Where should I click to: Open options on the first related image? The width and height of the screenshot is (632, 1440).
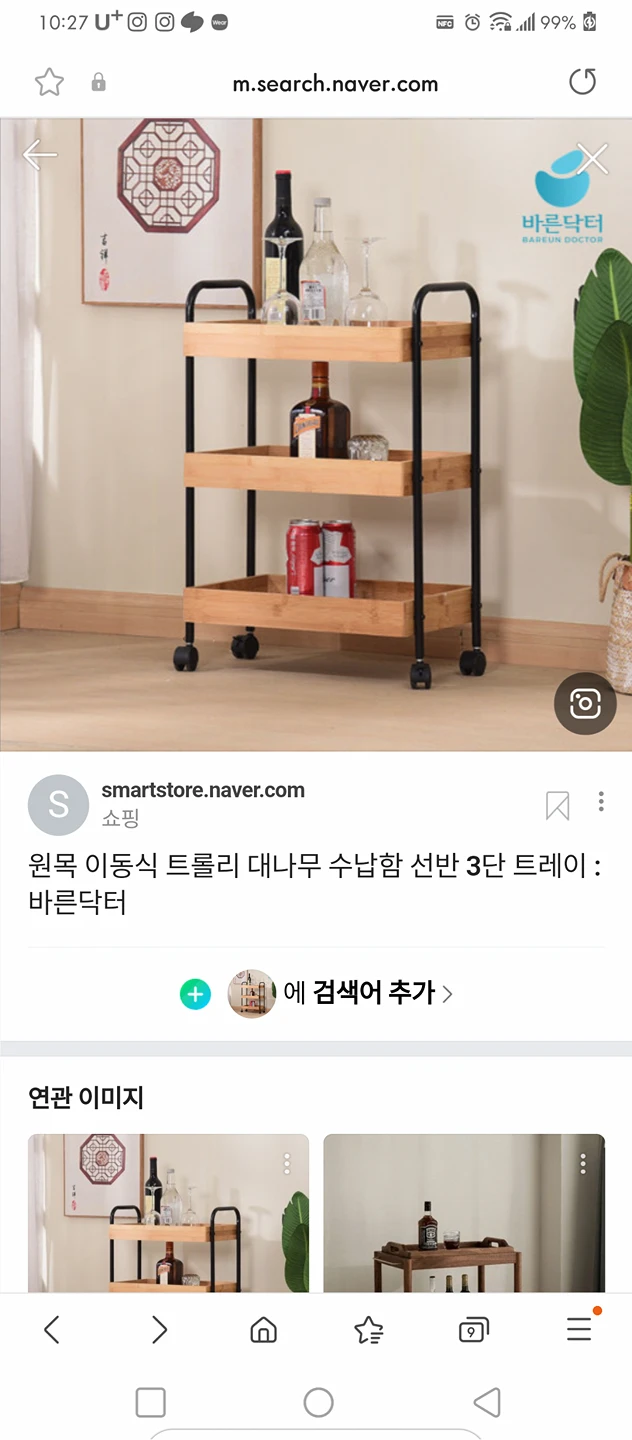[287, 1164]
